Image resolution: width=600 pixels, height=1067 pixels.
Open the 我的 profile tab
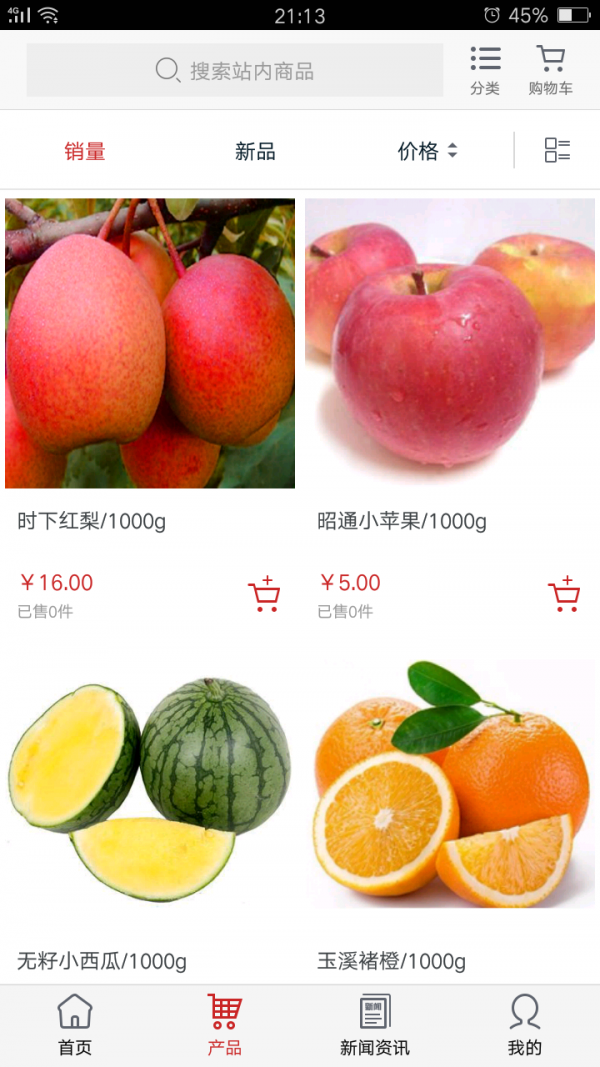point(525,1025)
